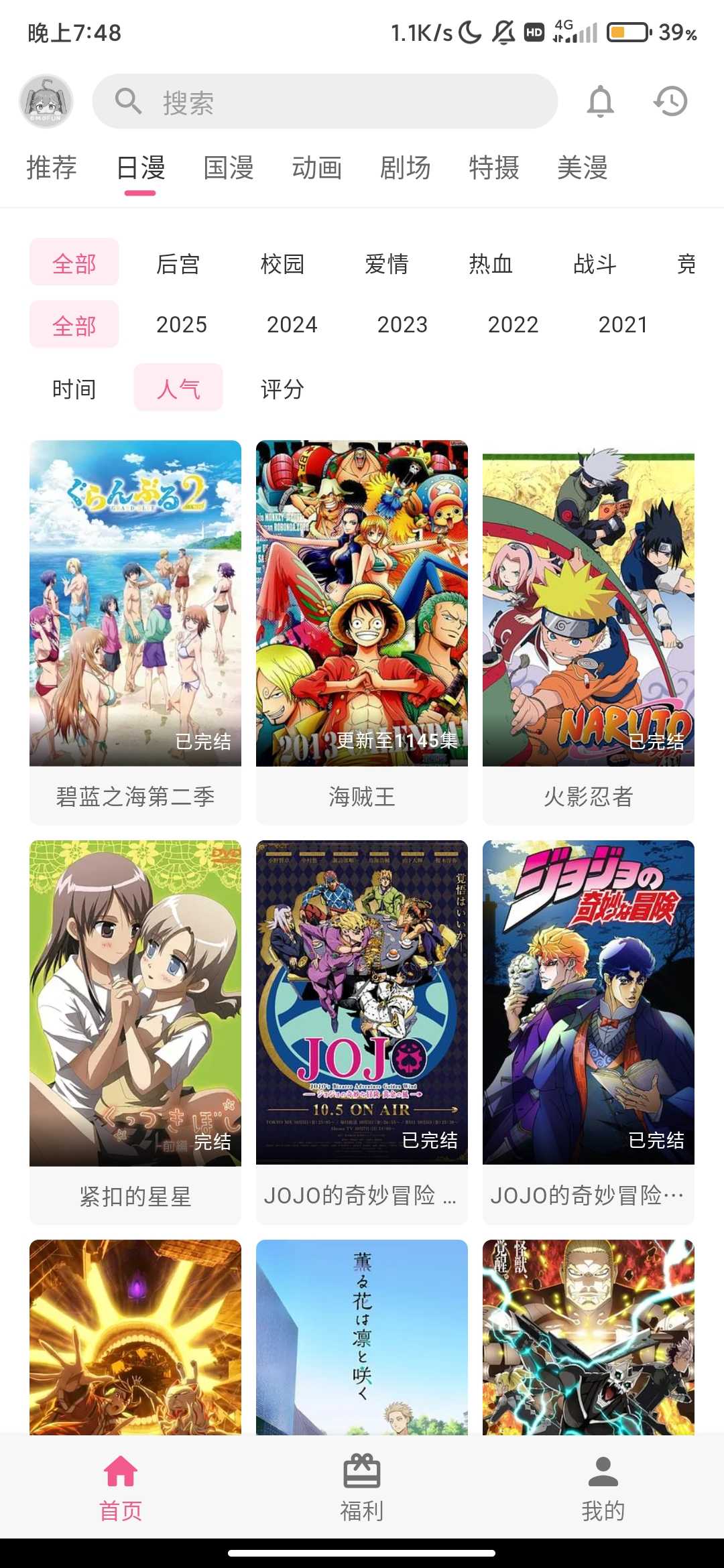Go to the 福利 tab
Screen dimensions: 724x1568
362,1488
